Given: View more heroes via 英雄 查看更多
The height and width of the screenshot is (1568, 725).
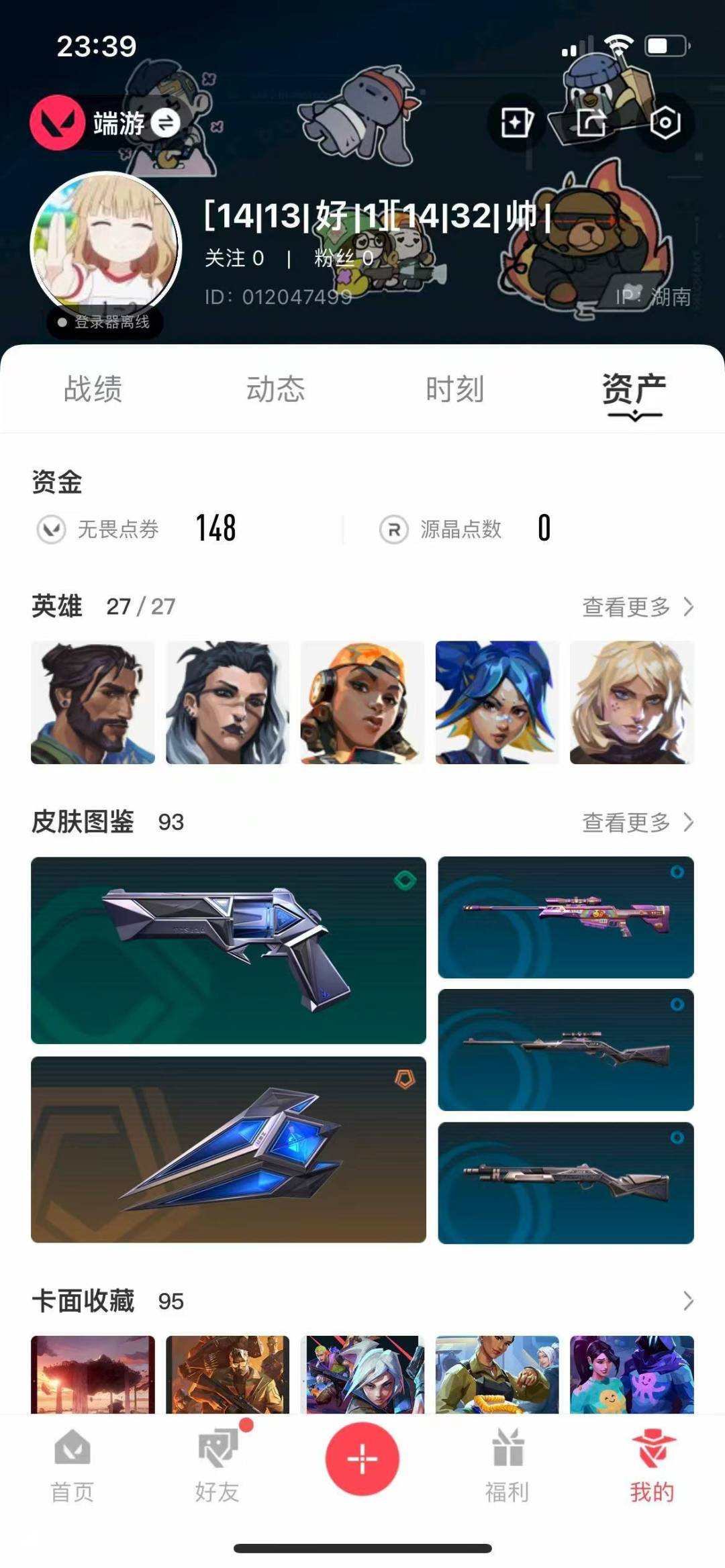Looking at the screenshot, I should (636, 607).
